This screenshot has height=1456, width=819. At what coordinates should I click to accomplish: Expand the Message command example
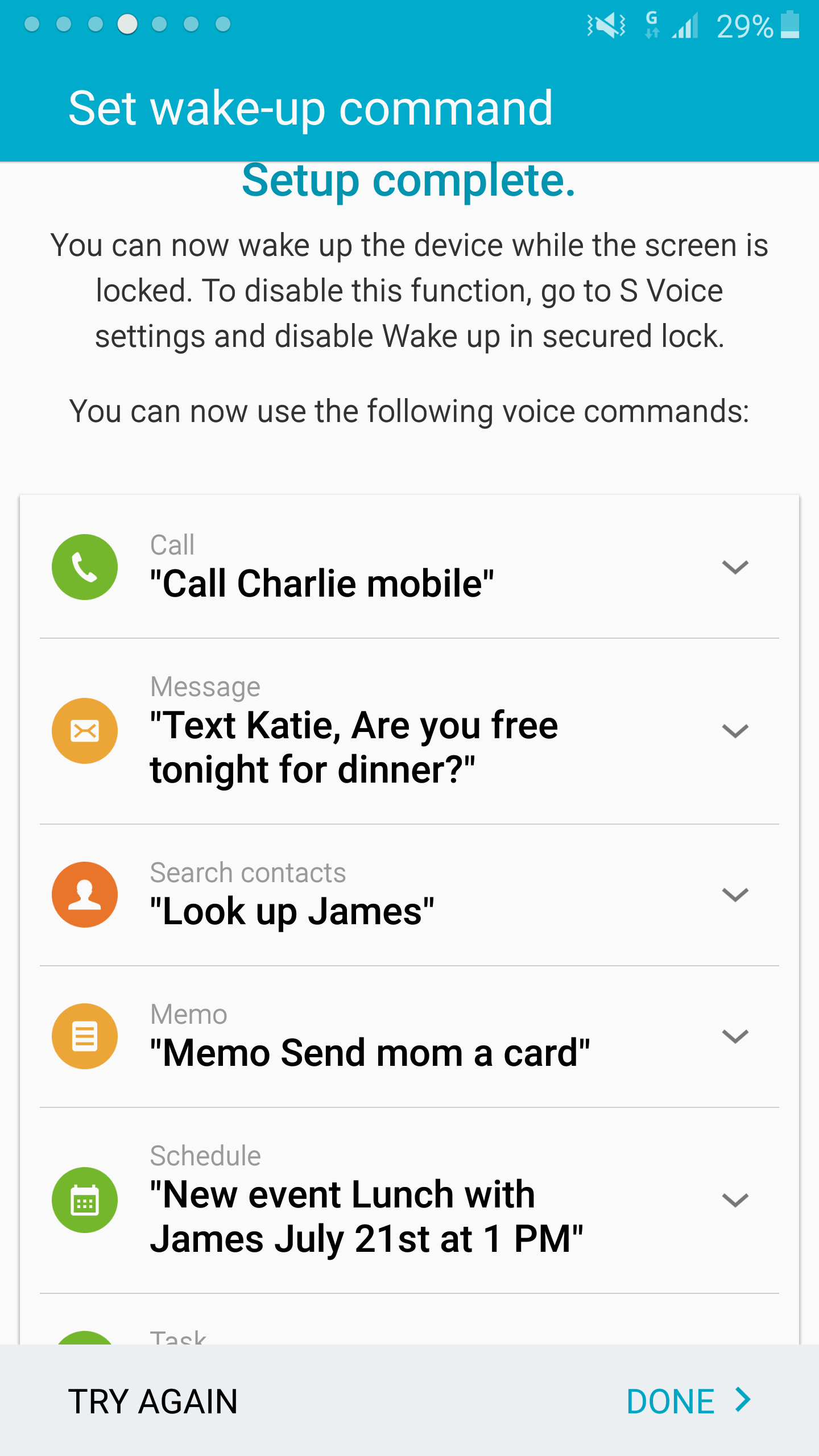coord(735,731)
